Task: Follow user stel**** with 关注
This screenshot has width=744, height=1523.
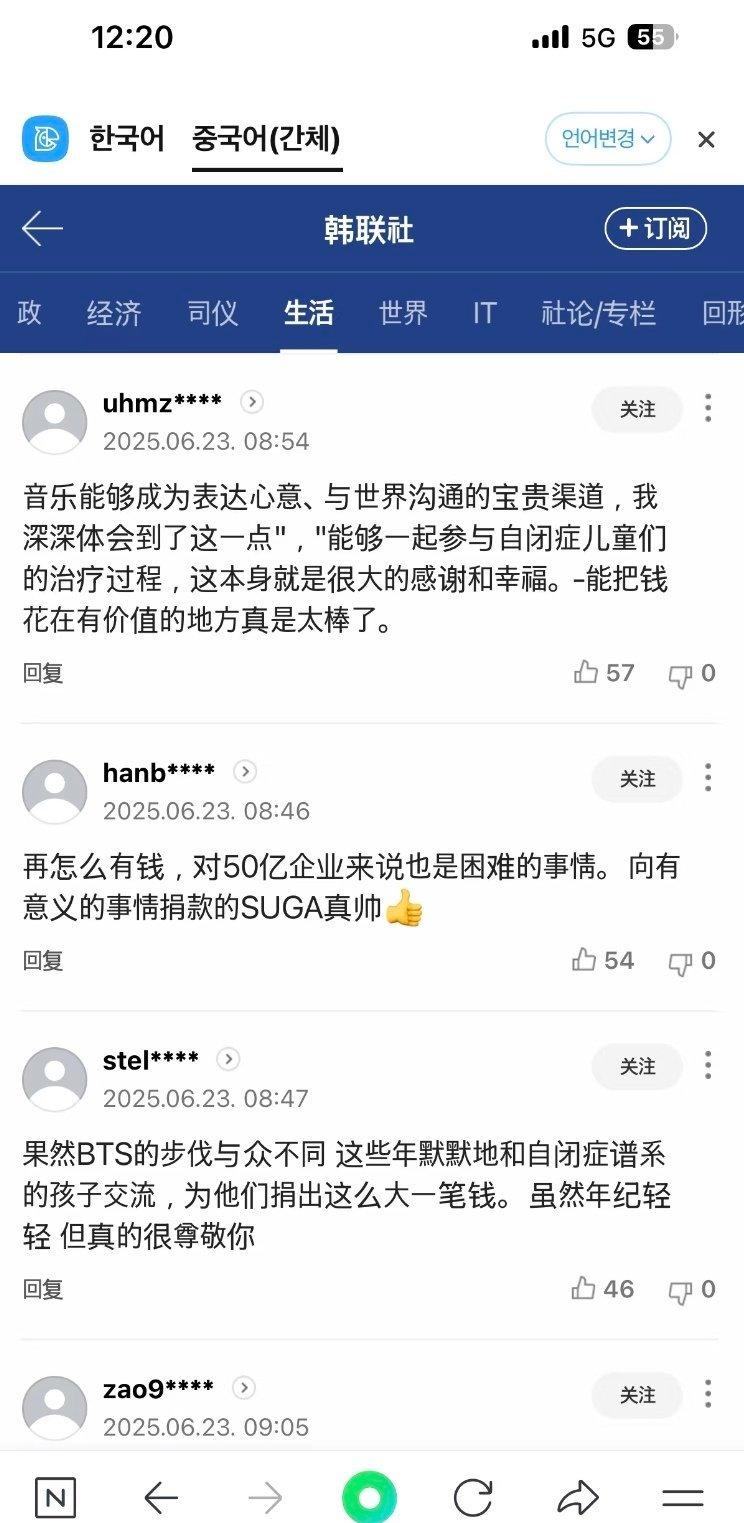Action: click(x=637, y=1067)
